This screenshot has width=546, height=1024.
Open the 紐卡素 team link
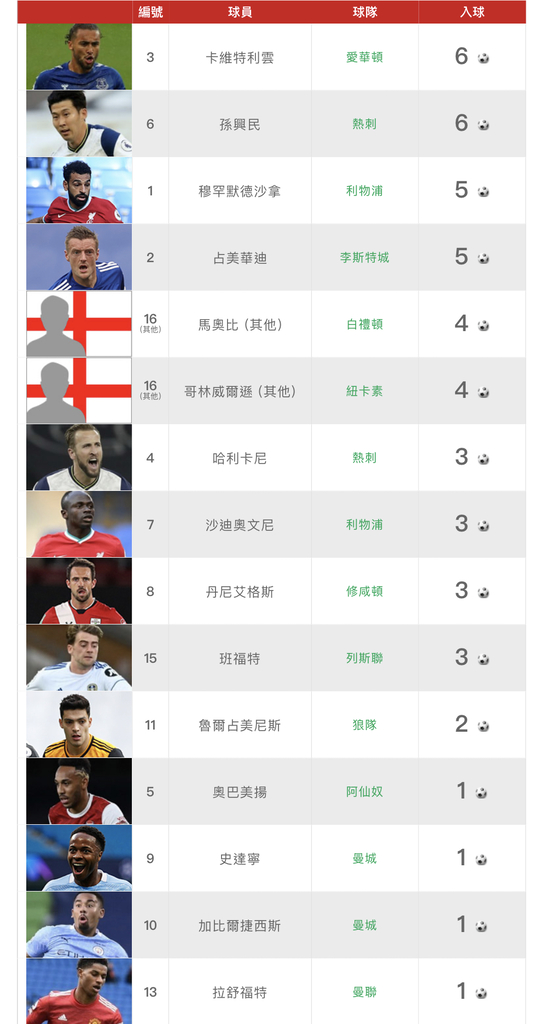[364, 391]
